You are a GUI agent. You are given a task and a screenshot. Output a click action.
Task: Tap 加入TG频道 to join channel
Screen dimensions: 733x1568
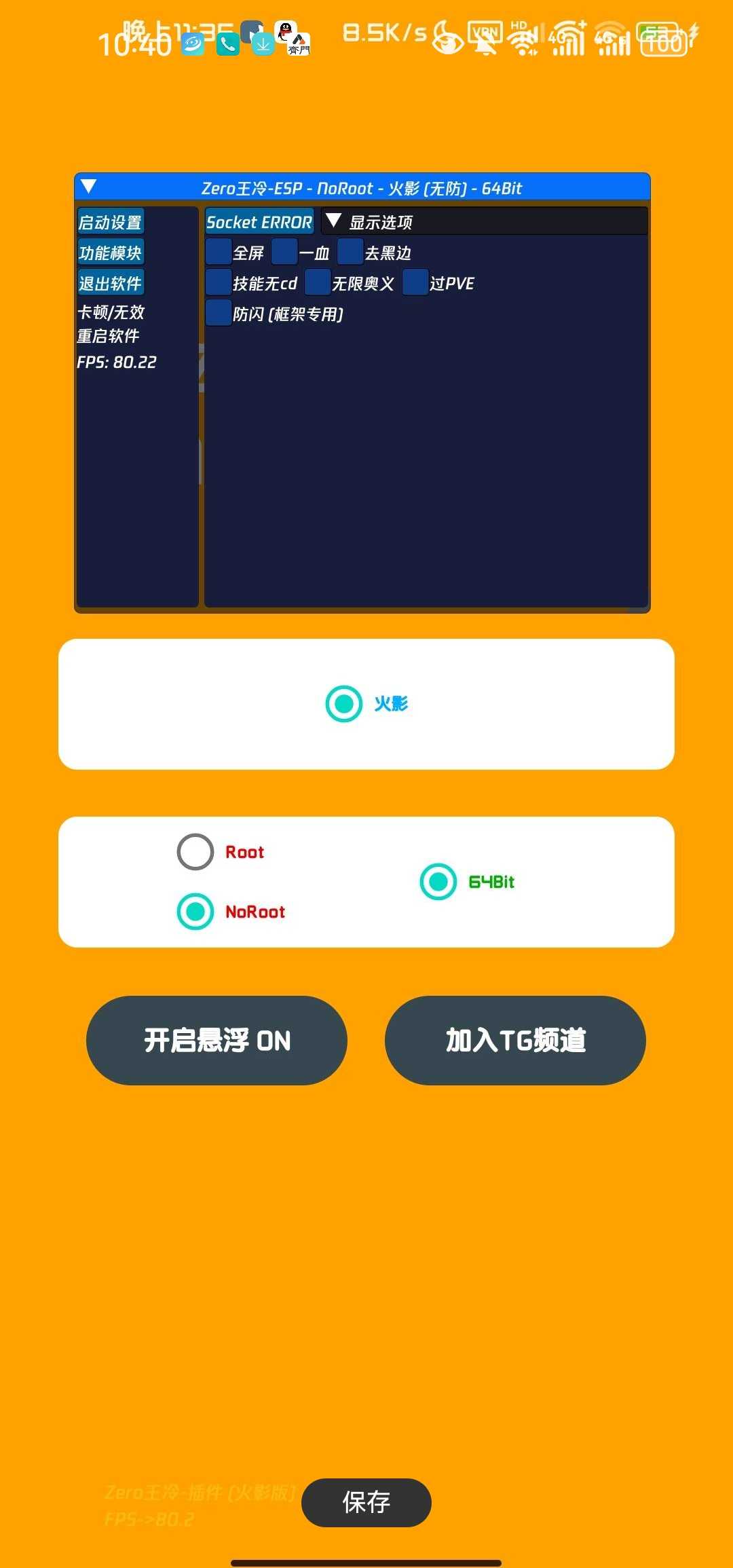tap(515, 1041)
